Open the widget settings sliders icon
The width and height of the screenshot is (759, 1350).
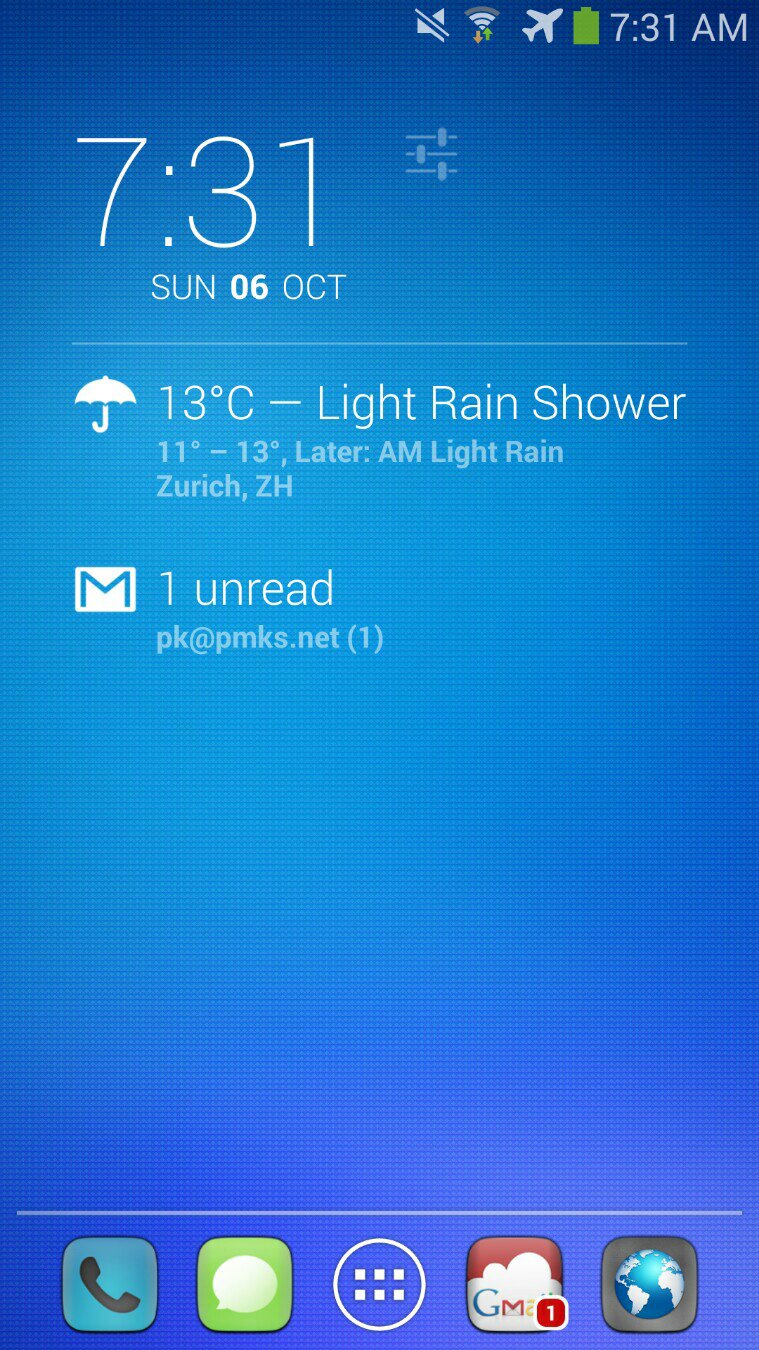pos(432,155)
